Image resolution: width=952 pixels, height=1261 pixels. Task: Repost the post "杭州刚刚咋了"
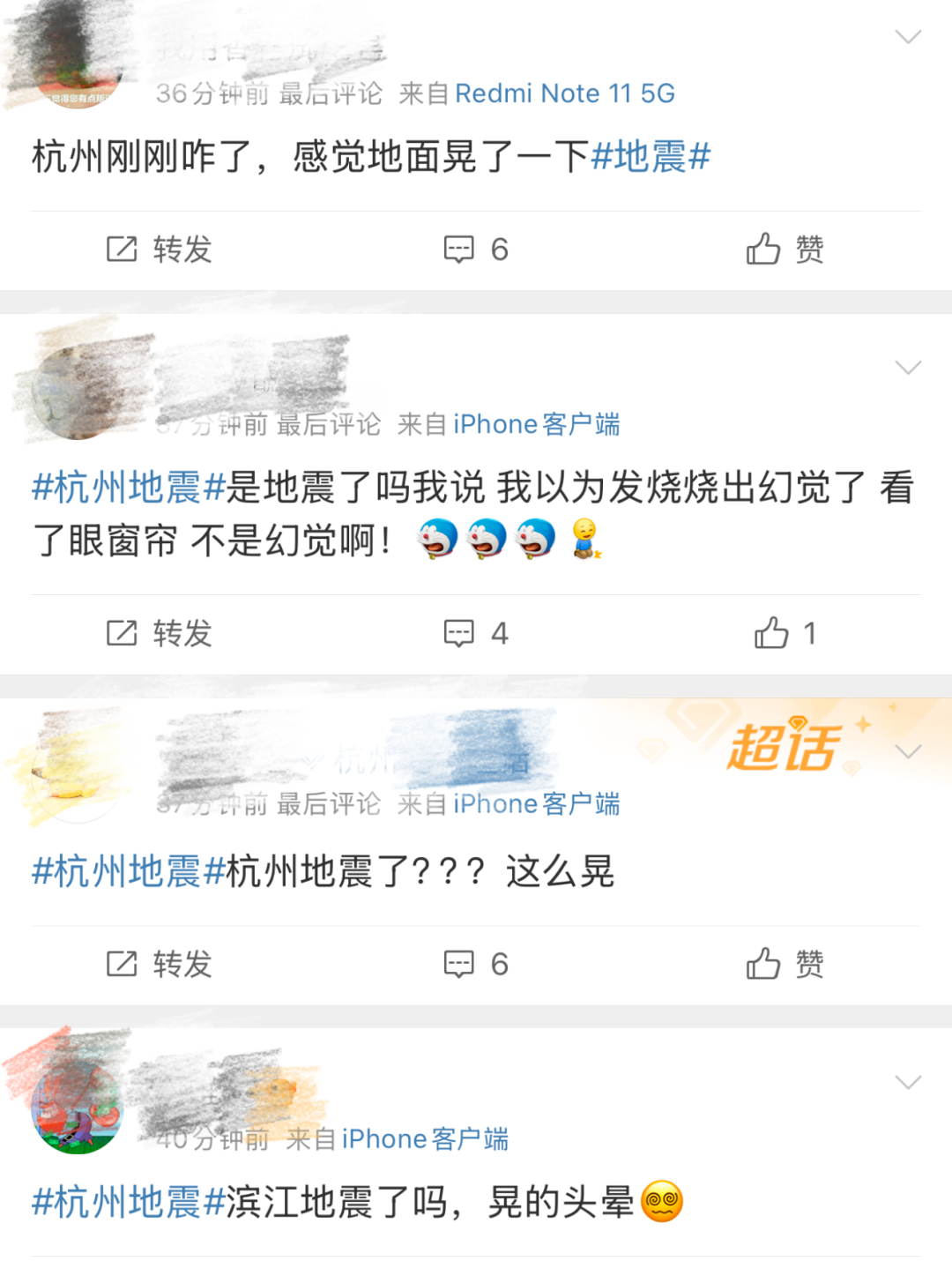(160, 250)
